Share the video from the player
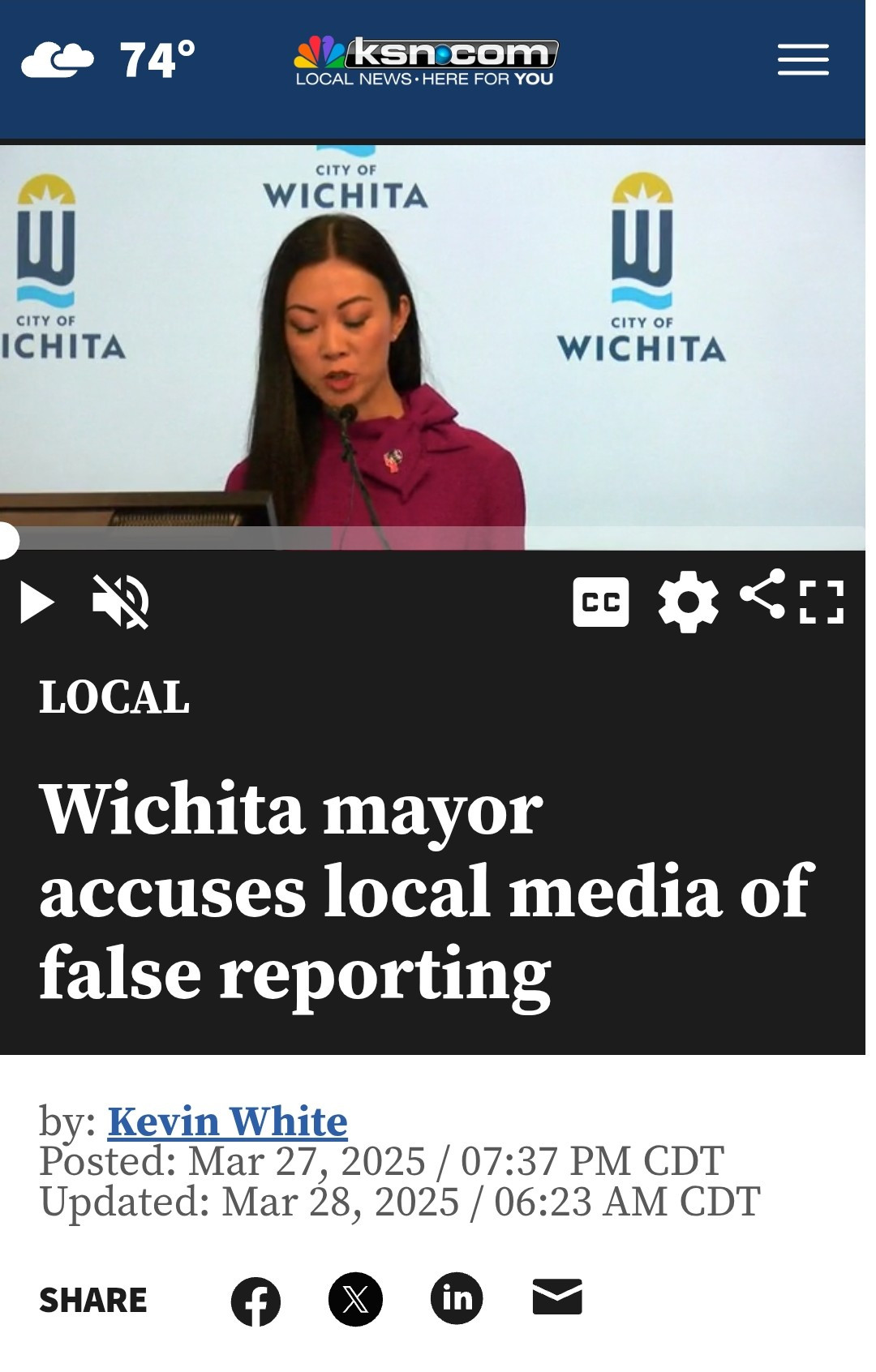This screenshot has height=1372, width=876. click(762, 594)
